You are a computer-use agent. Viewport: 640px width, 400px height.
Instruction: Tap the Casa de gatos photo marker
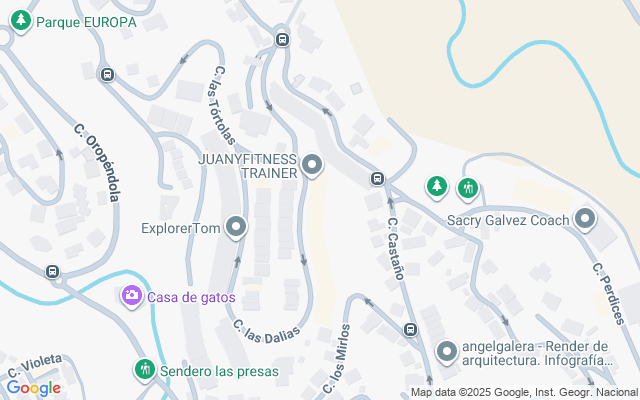point(132,296)
